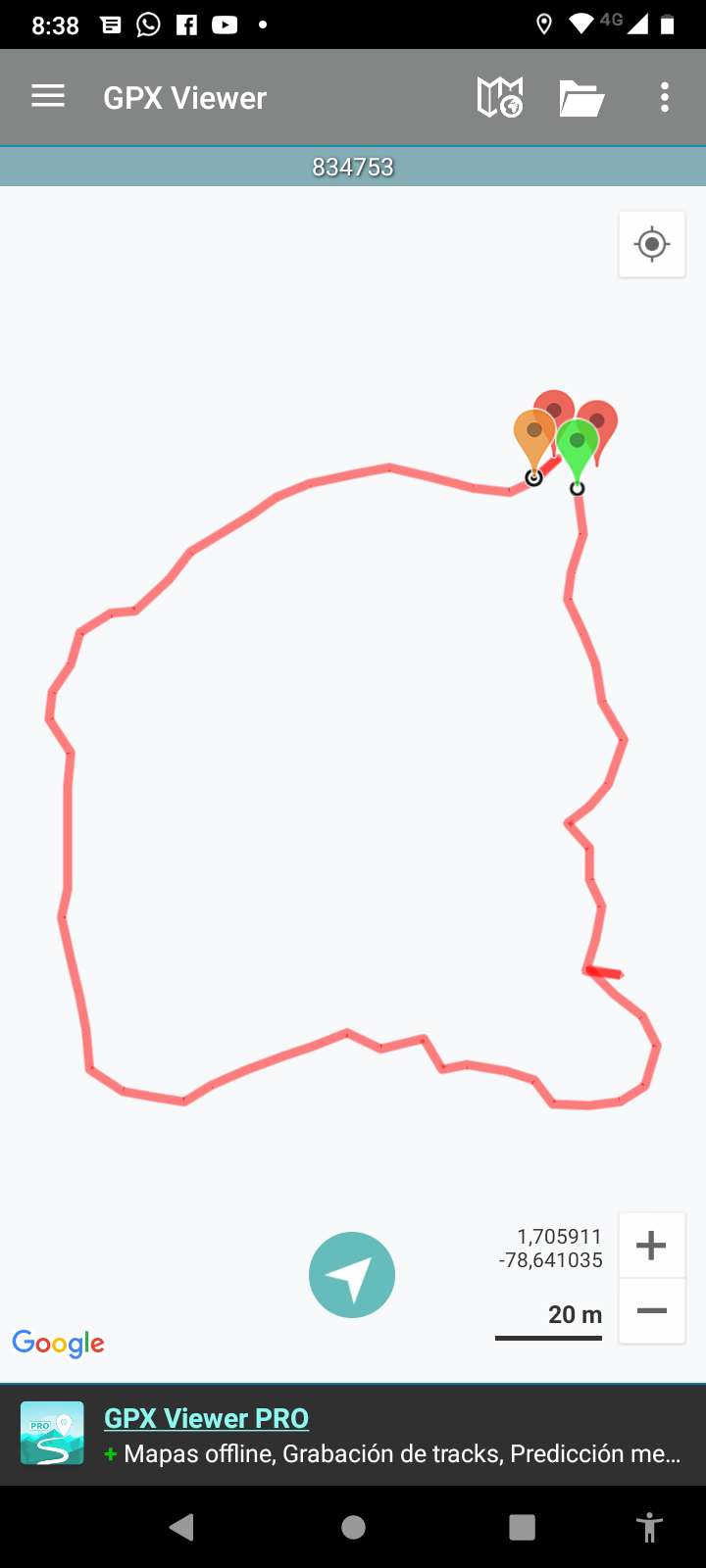This screenshot has height=1568, width=706.
Task: Open the navigation drawer menu
Action: 48,97
